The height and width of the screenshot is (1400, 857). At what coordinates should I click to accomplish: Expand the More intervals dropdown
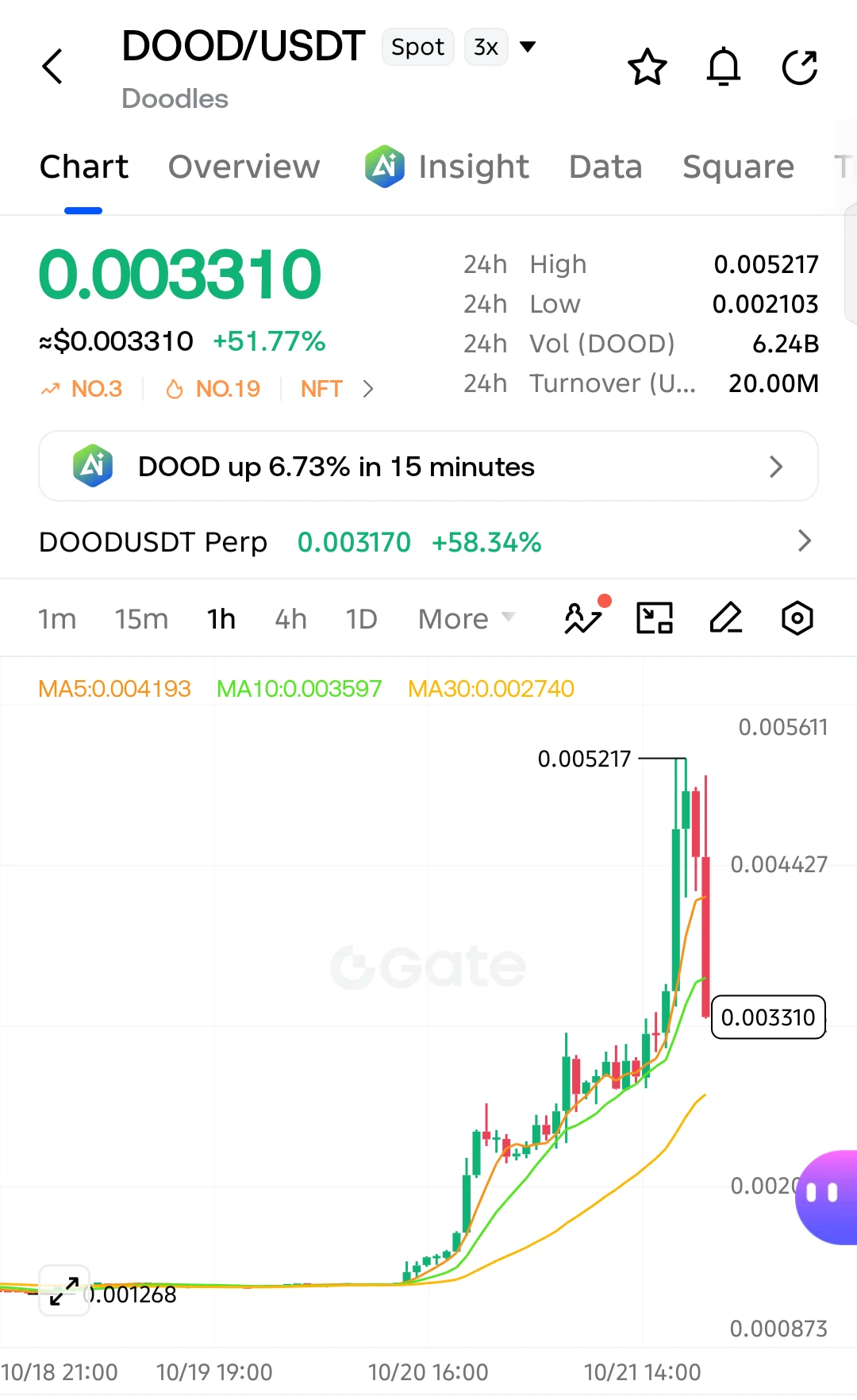click(467, 619)
